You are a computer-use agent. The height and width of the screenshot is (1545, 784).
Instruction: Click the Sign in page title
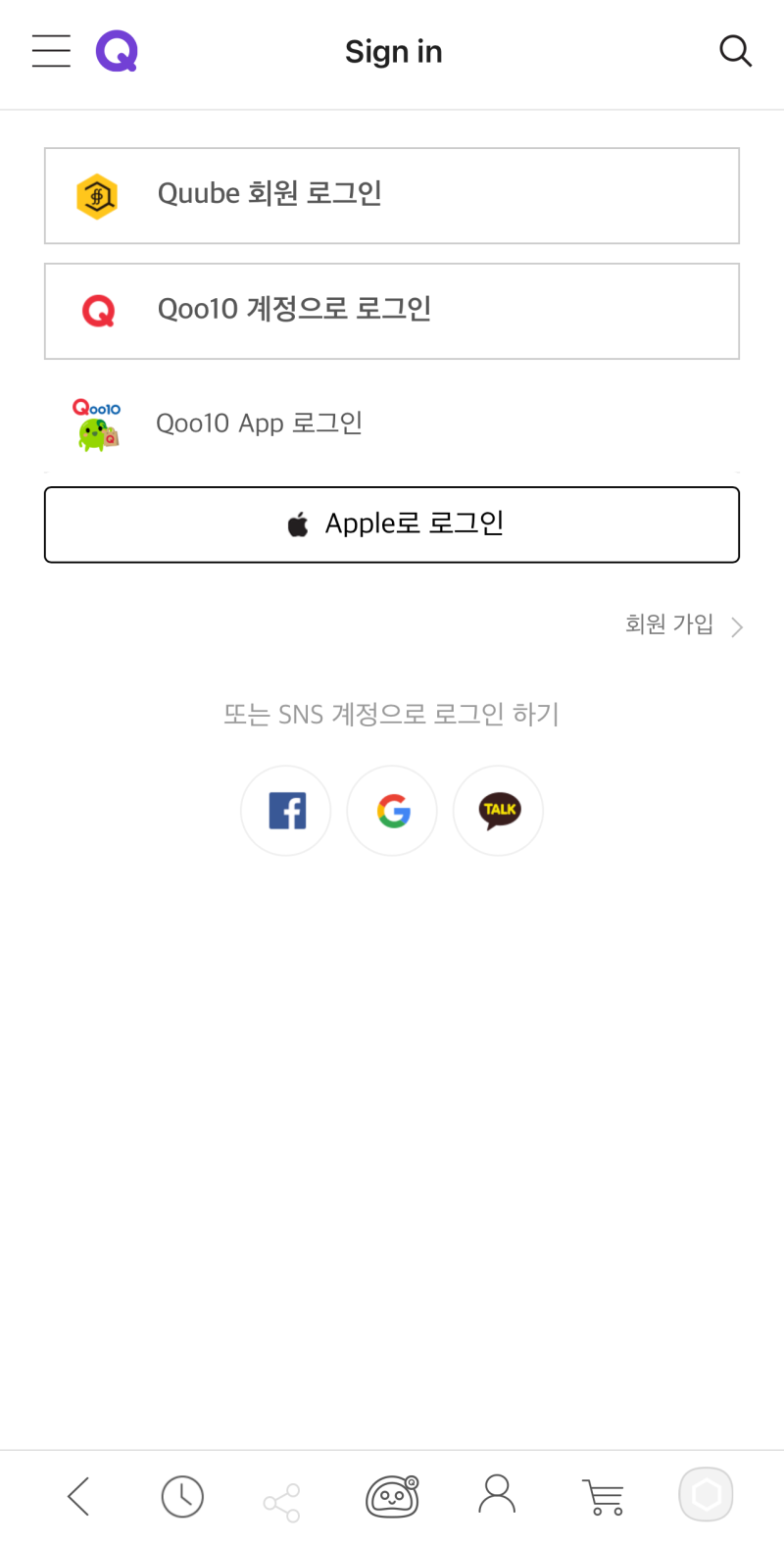point(394,51)
